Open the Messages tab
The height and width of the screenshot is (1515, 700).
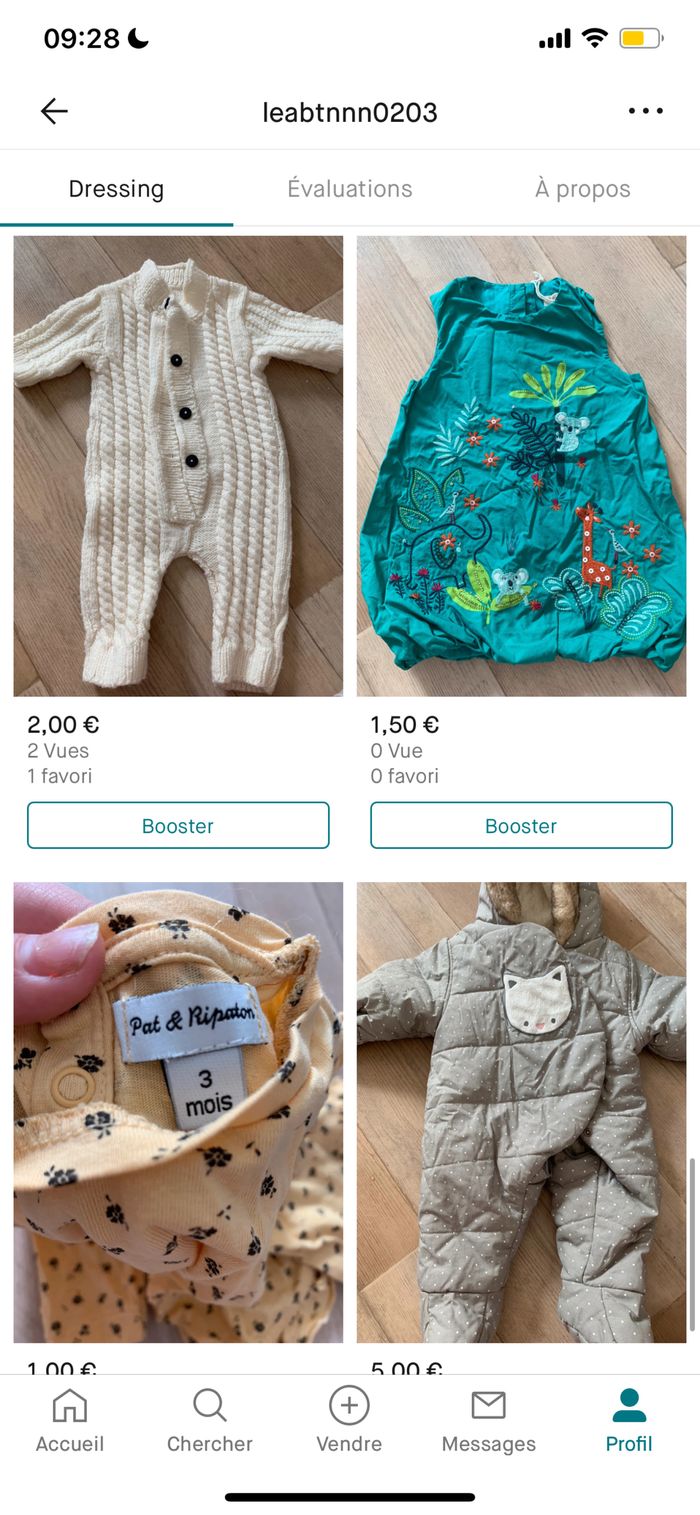click(x=488, y=1420)
